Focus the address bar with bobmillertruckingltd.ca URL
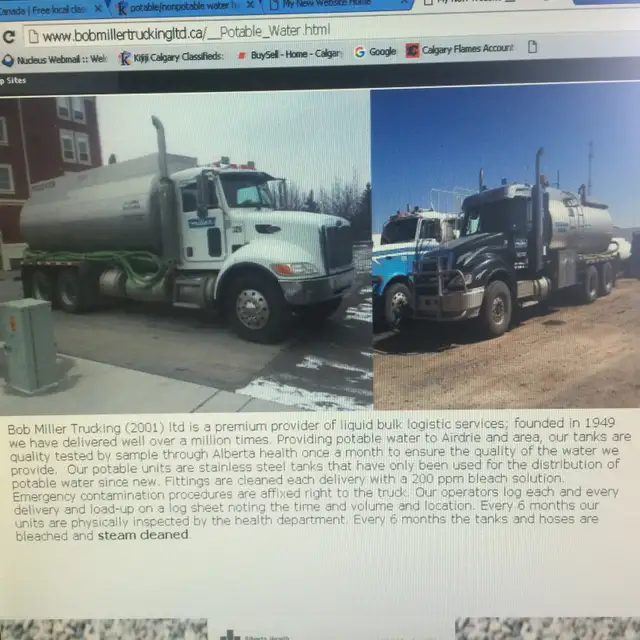The image size is (640, 640). 300,34
